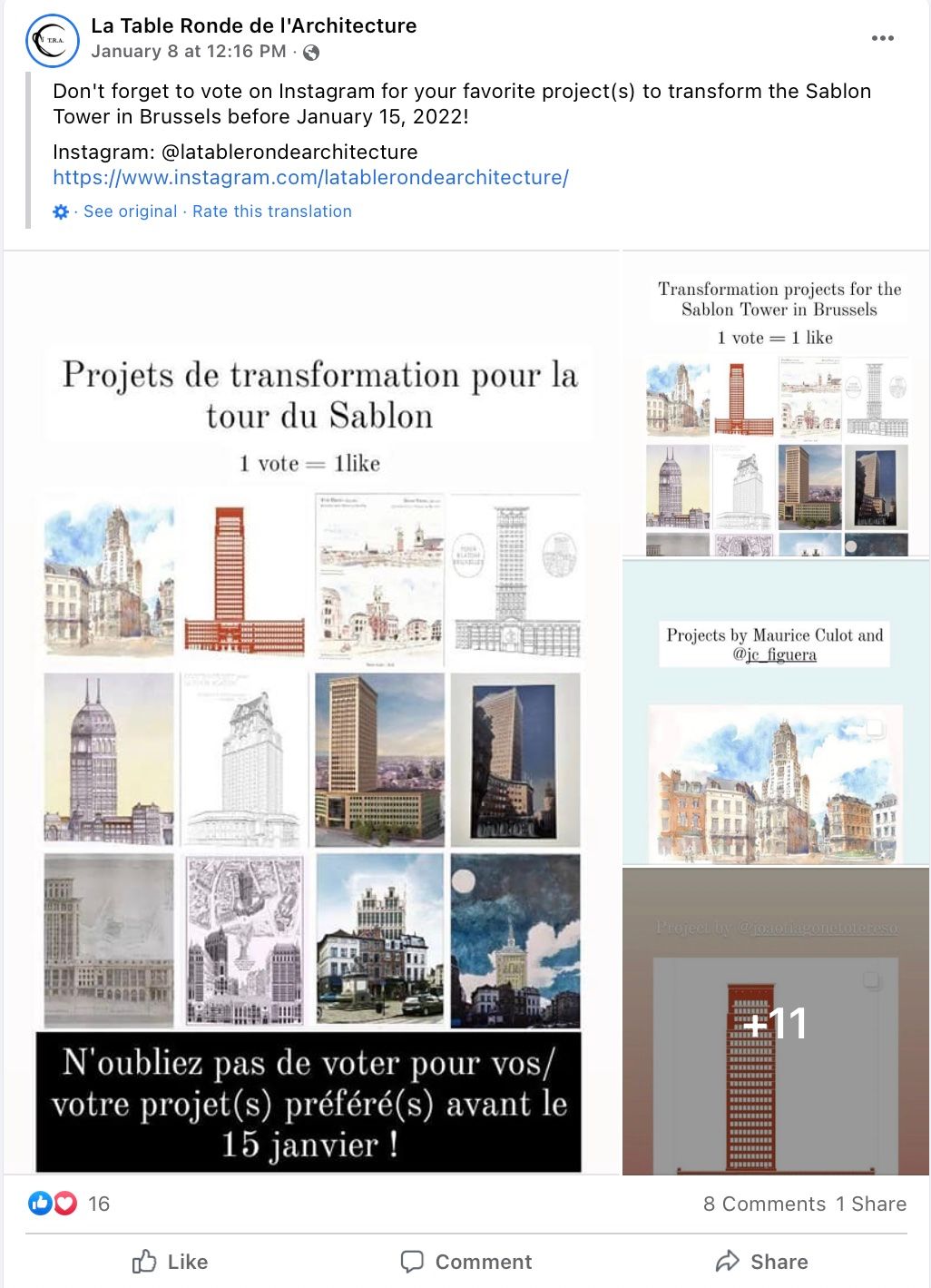Open translation settings gear icon

coord(61,211)
